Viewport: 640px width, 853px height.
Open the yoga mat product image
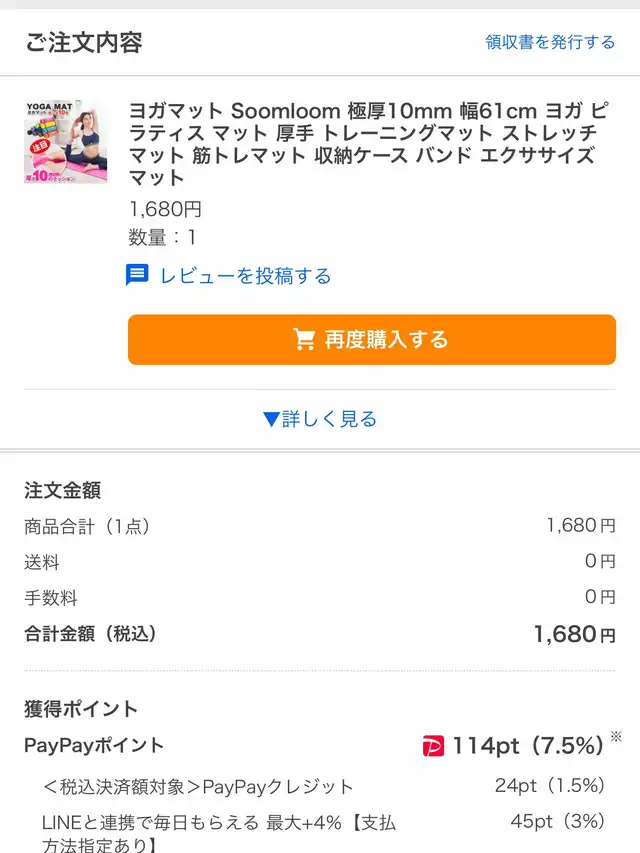(66, 141)
